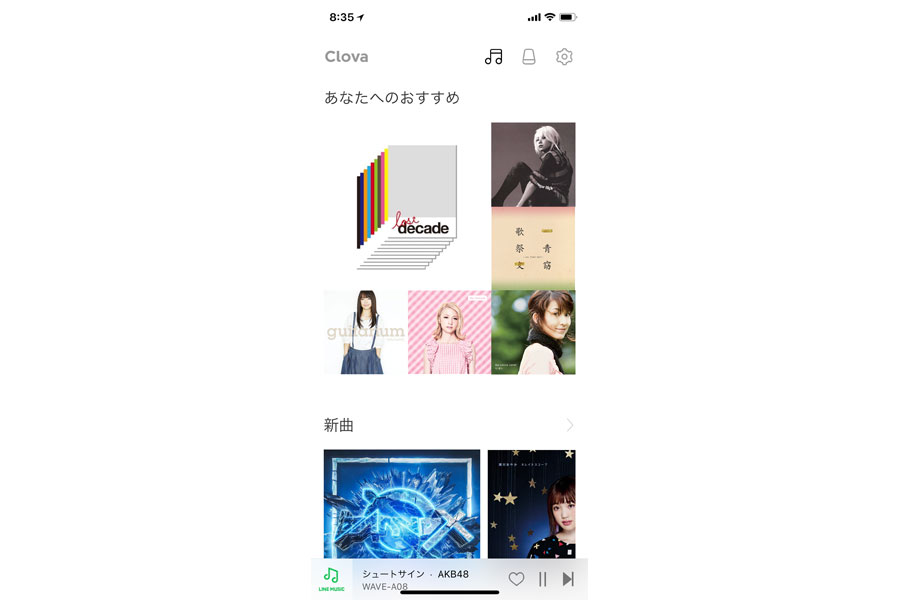
Task: Open the Clova device icon
Action: [x=529, y=57]
